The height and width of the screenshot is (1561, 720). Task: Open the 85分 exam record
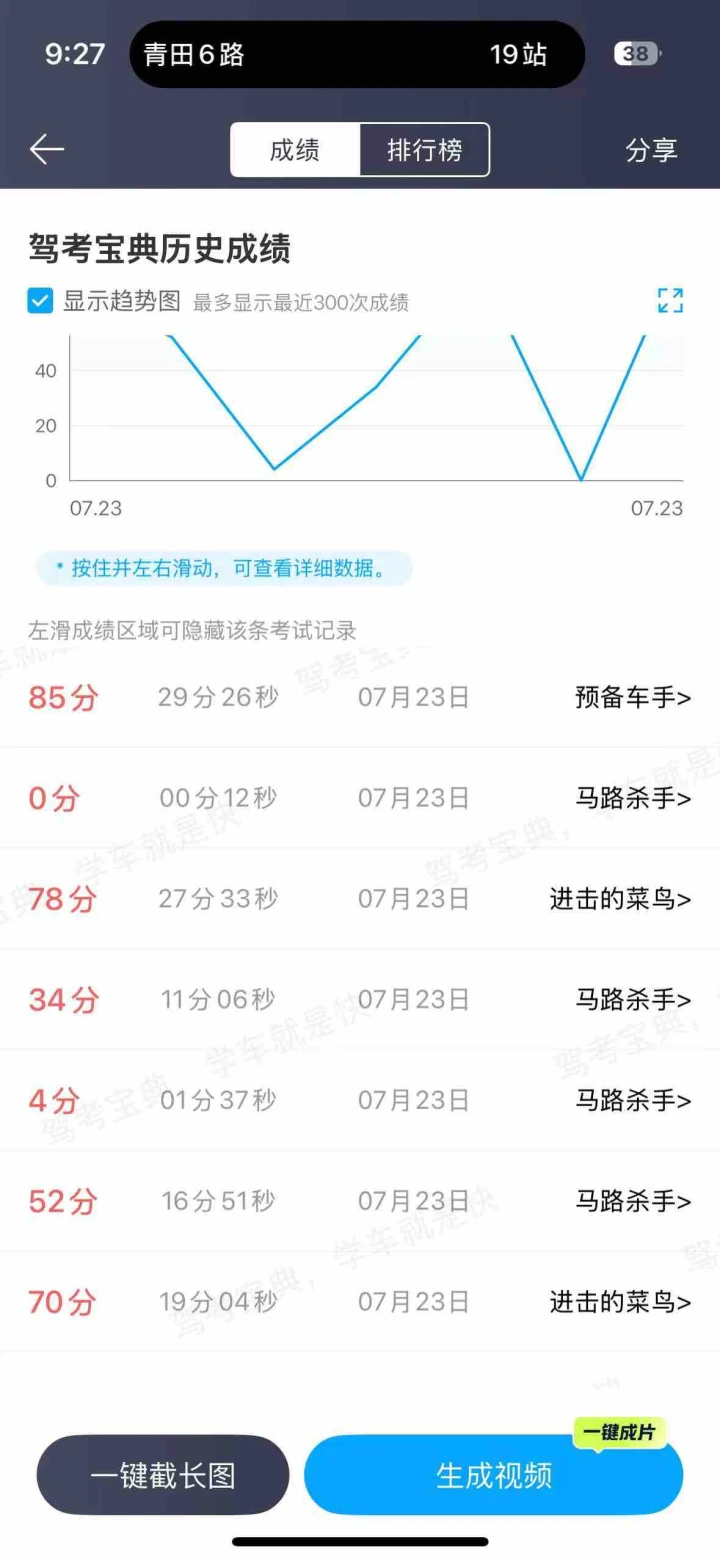(360, 697)
